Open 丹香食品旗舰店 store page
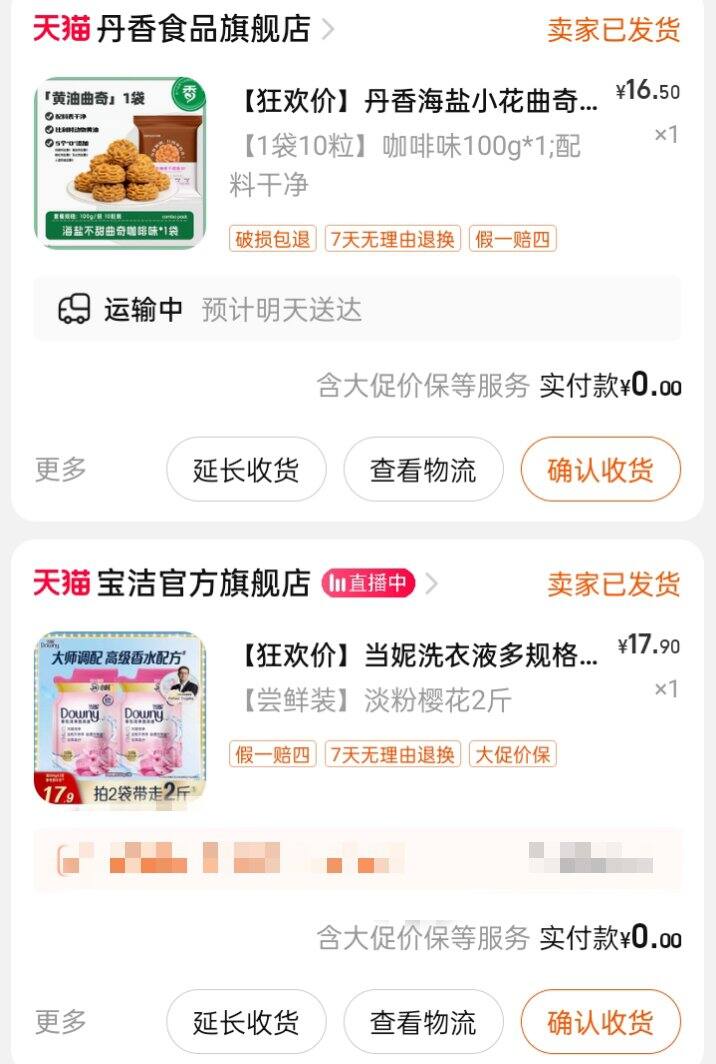Screen dimensions: 716x1064 click(x=203, y=29)
